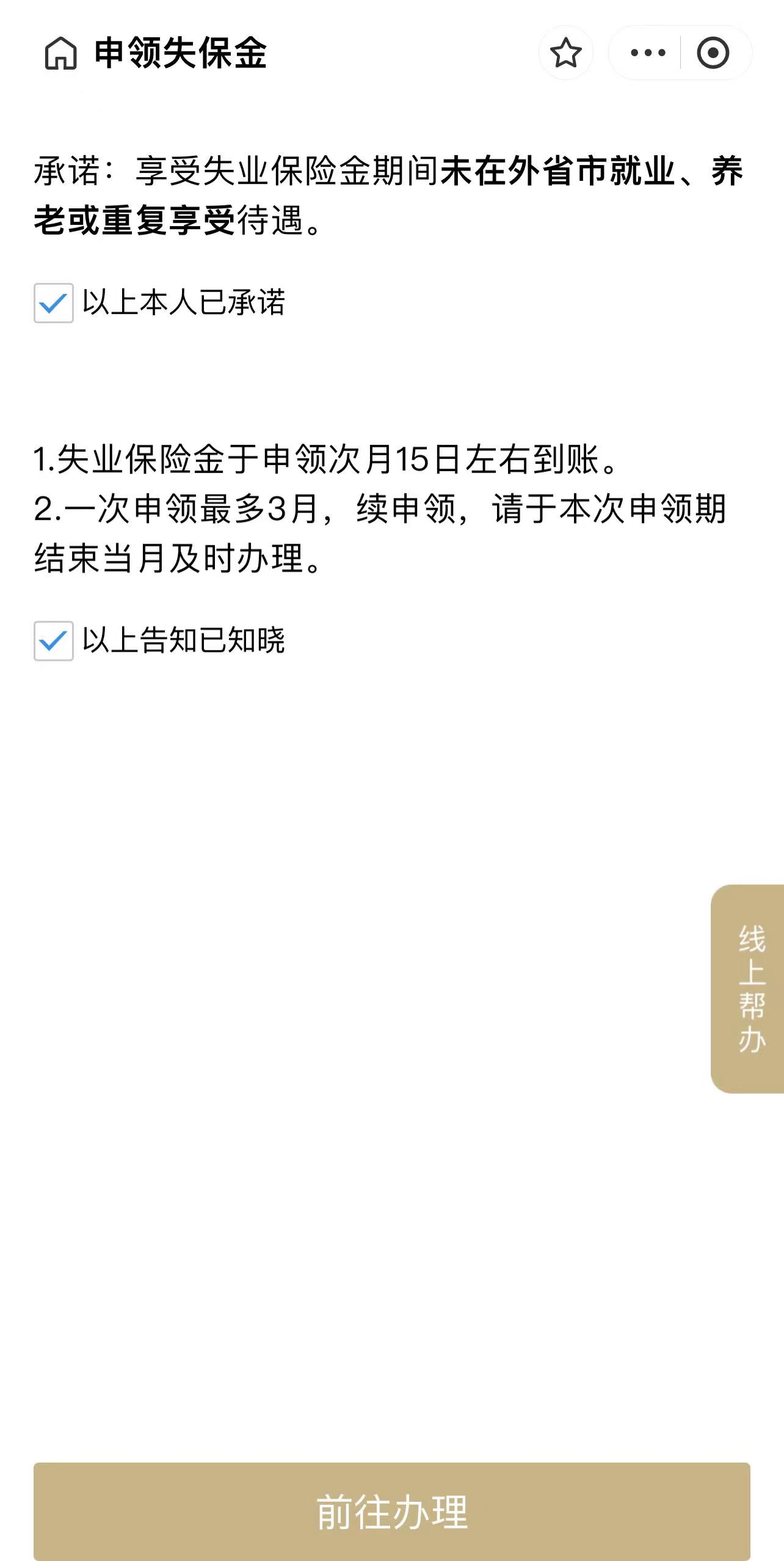Tap the 前往办理 button to proceed
Image resolution: width=784 pixels, height=1561 pixels.
pyautogui.click(x=392, y=1512)
